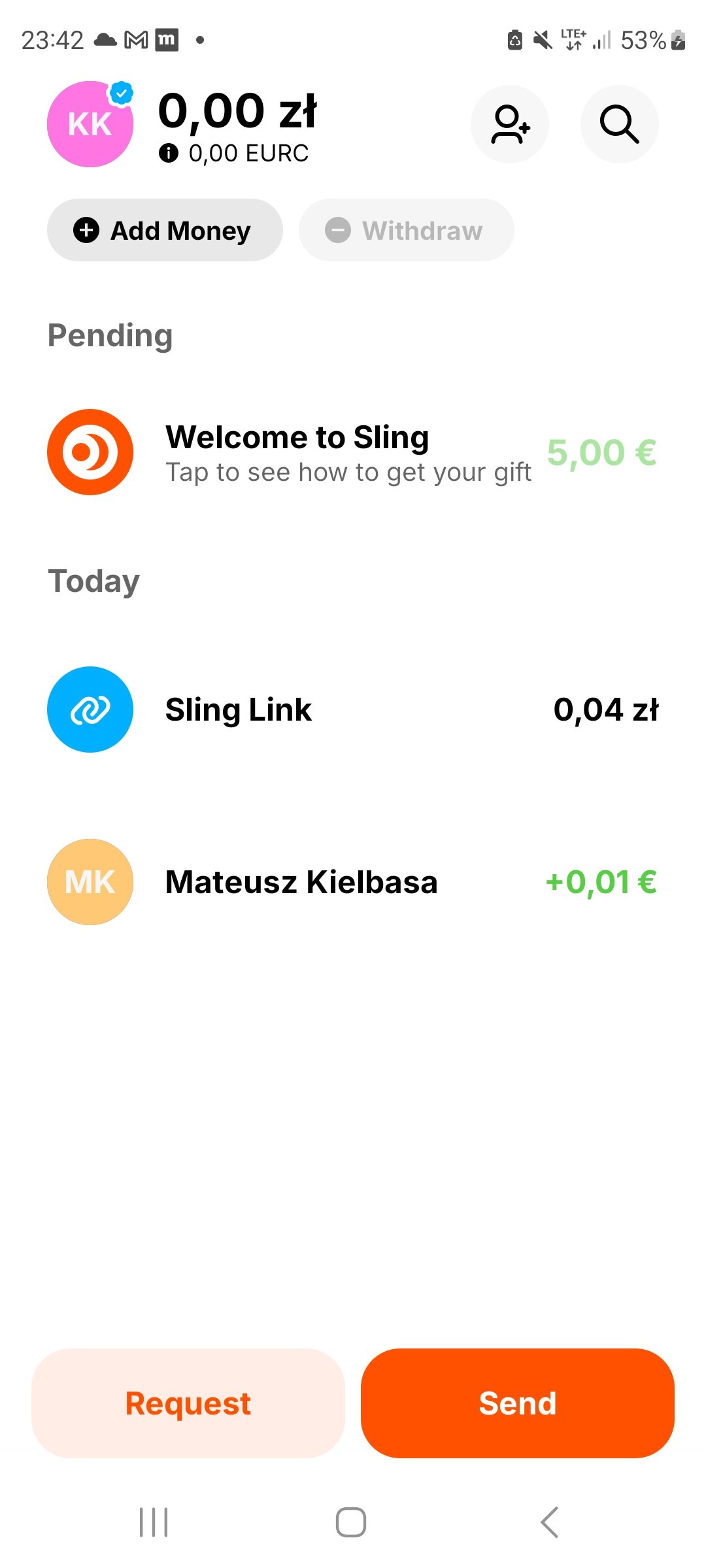Open the search magnifier icon

pyautogui.click(x=619, y=124)
